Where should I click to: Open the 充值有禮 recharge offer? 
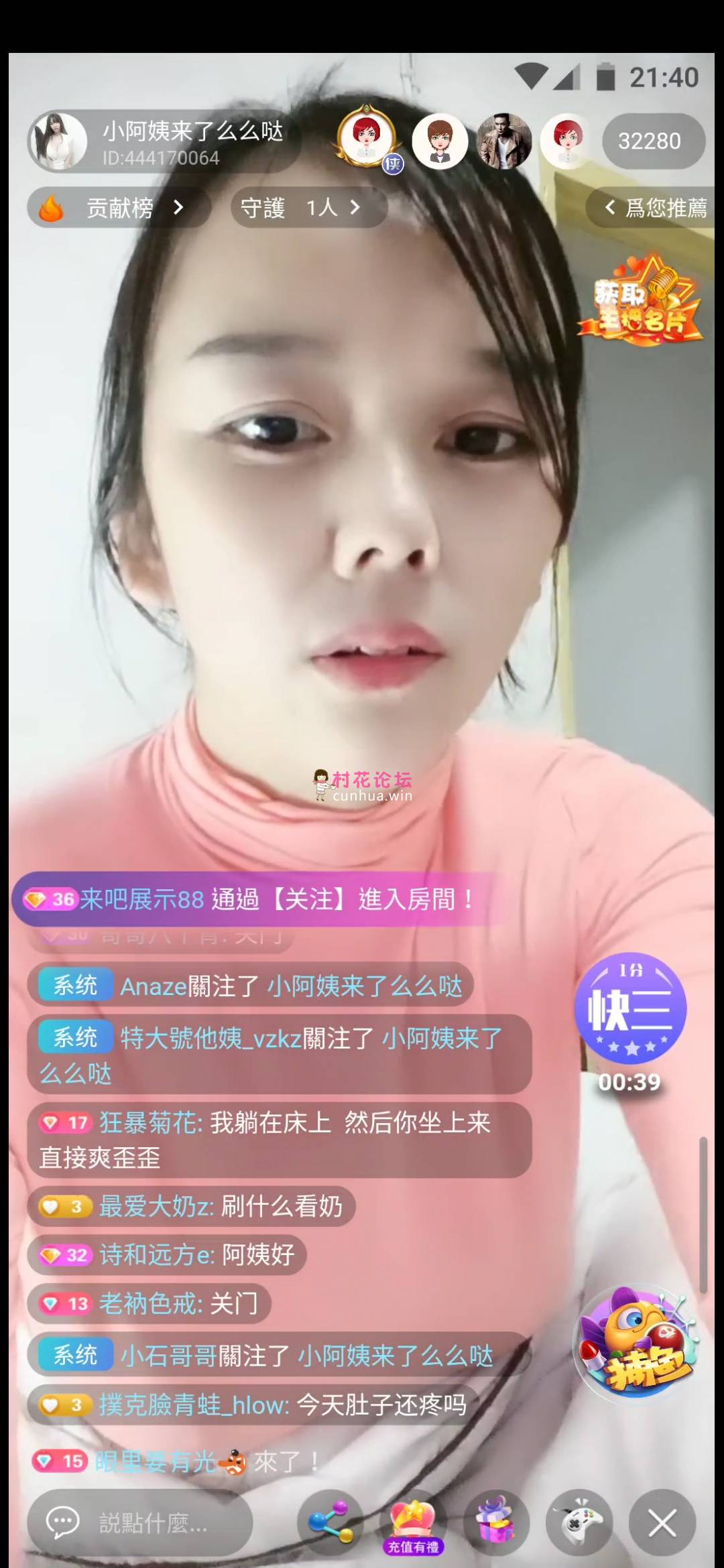(x=413, y=1523)
